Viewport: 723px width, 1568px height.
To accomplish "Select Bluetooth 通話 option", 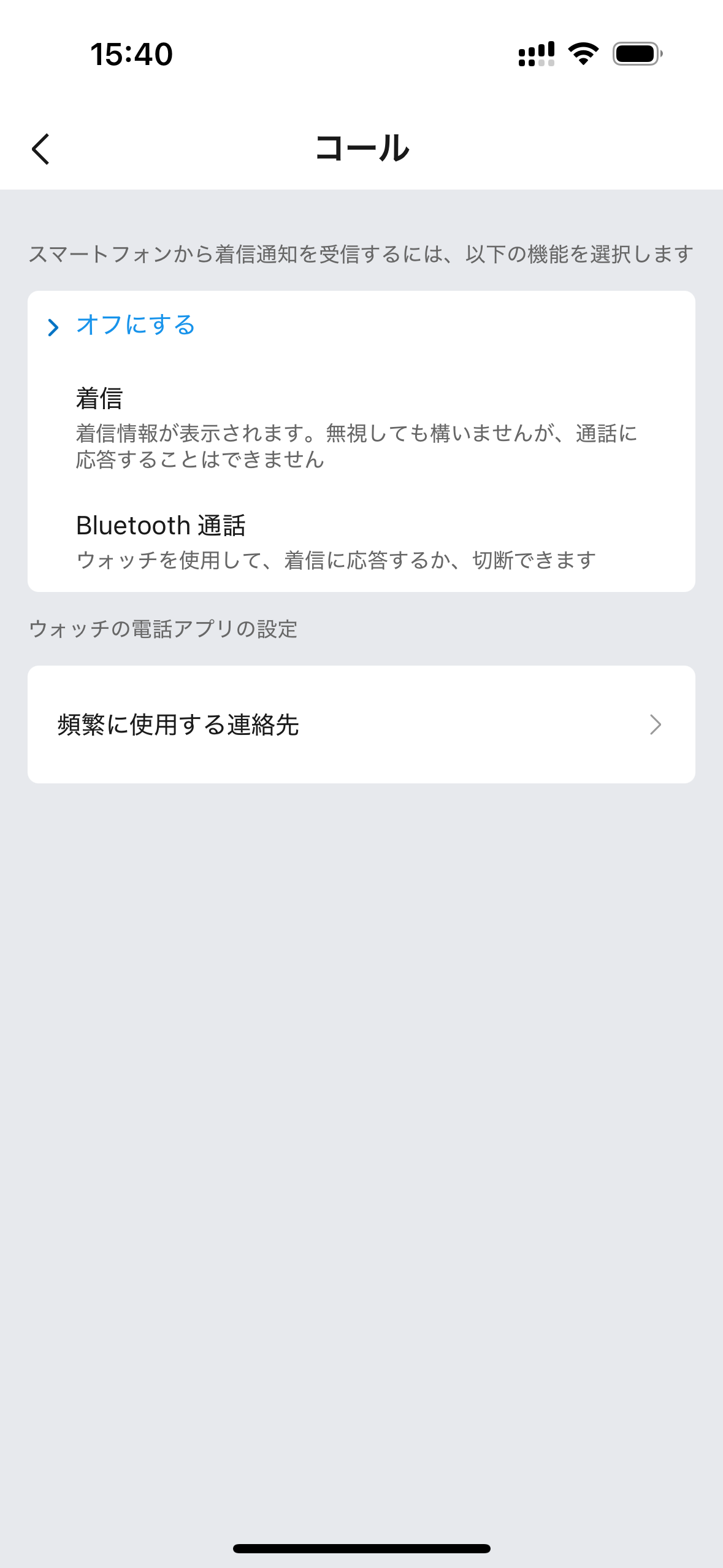I will click(356, 541).
